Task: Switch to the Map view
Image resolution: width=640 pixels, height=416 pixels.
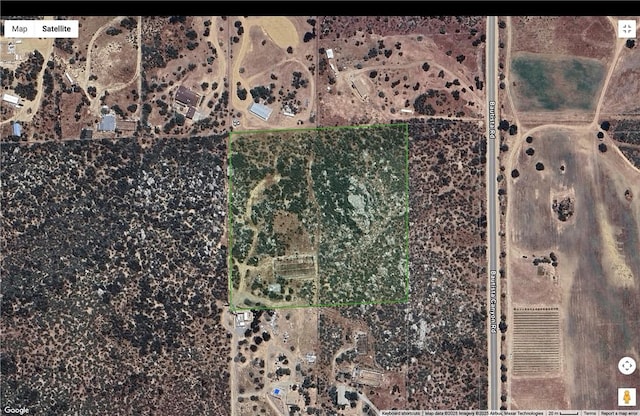Action: pyautogui.click(x=20, y=29)
